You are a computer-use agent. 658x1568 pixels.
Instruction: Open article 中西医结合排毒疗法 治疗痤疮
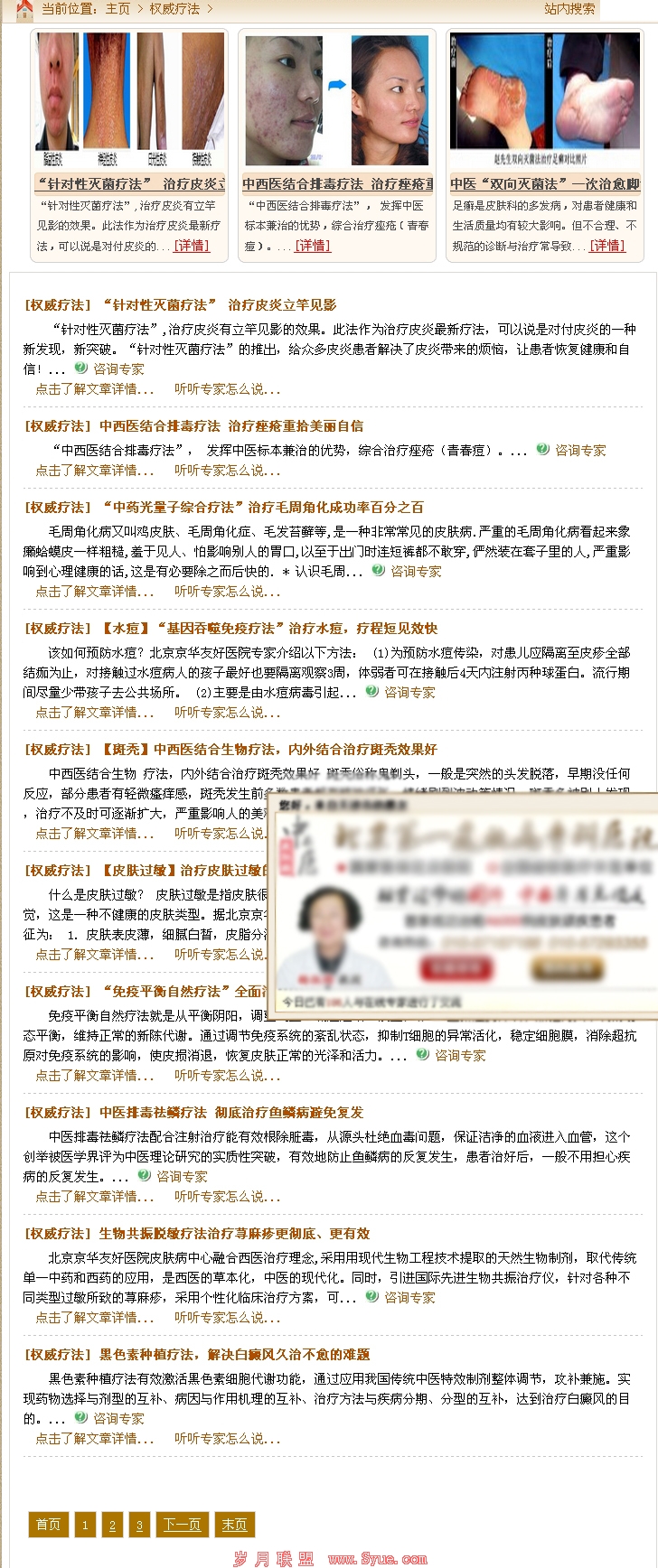tap(230, 425)
